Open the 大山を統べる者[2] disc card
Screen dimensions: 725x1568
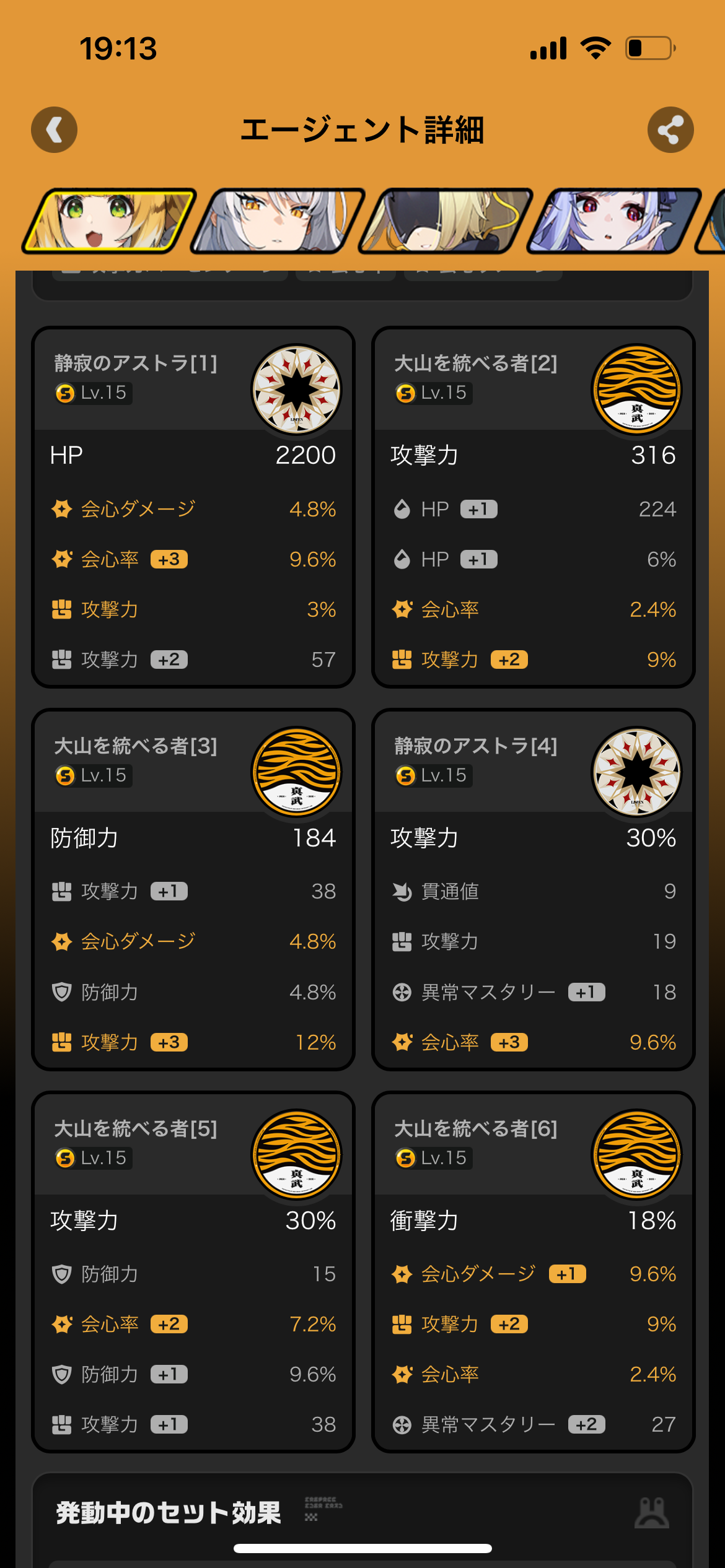coord(533,507)
